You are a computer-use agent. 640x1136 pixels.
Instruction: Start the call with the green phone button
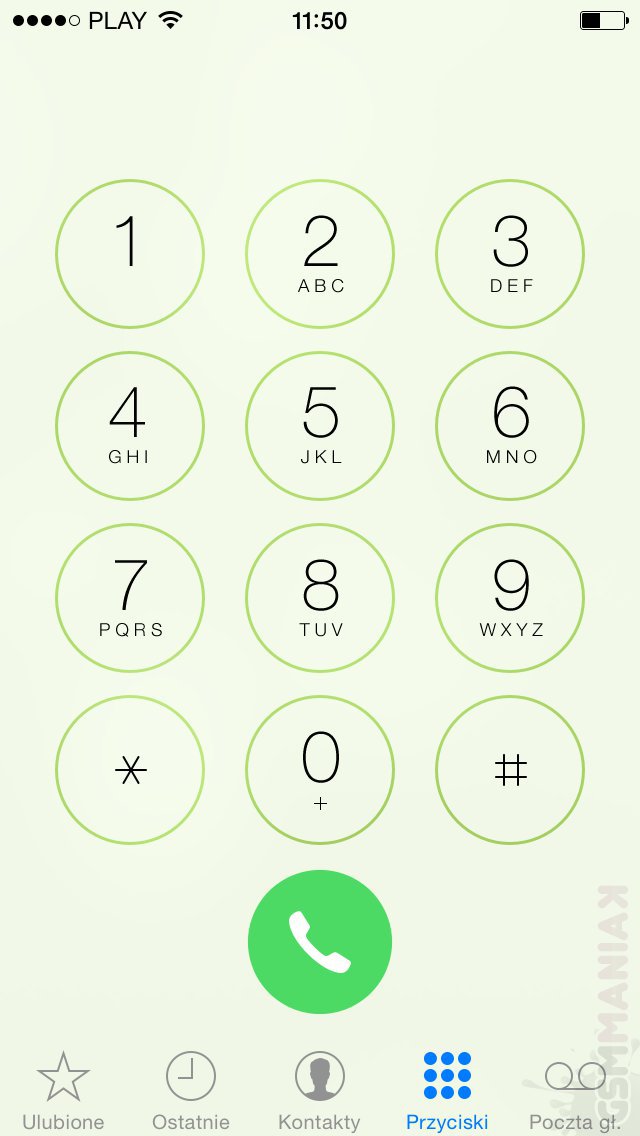pos(320,942)
